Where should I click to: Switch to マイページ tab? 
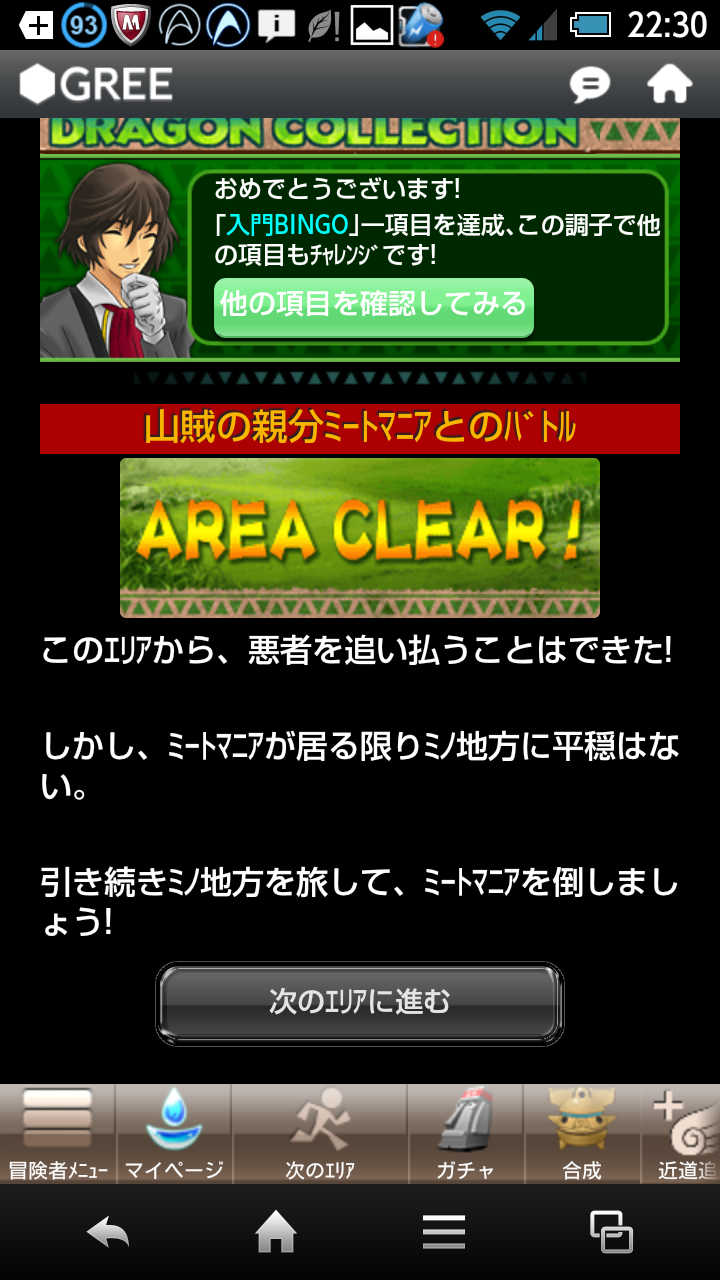coord(174,1134)
